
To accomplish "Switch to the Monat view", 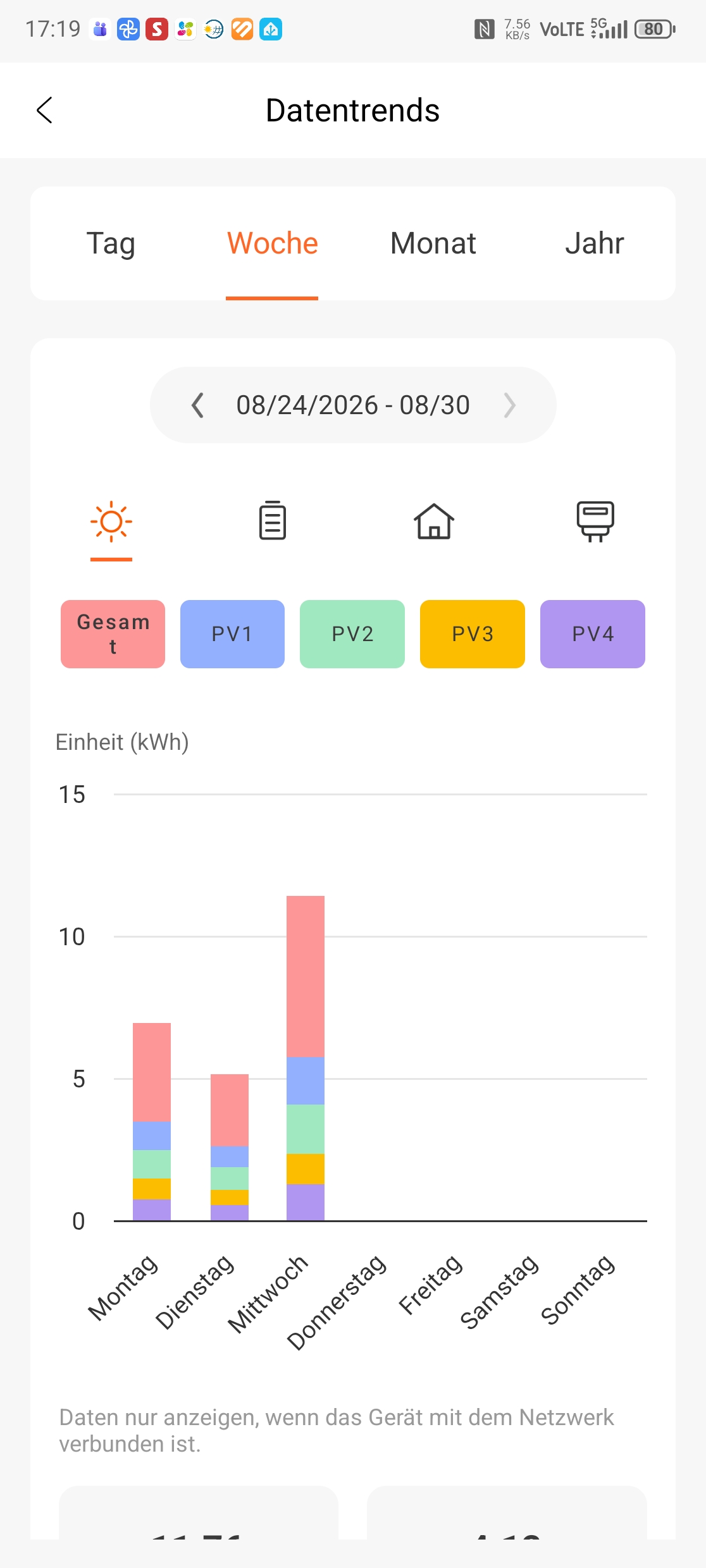I will click(433, 243).
